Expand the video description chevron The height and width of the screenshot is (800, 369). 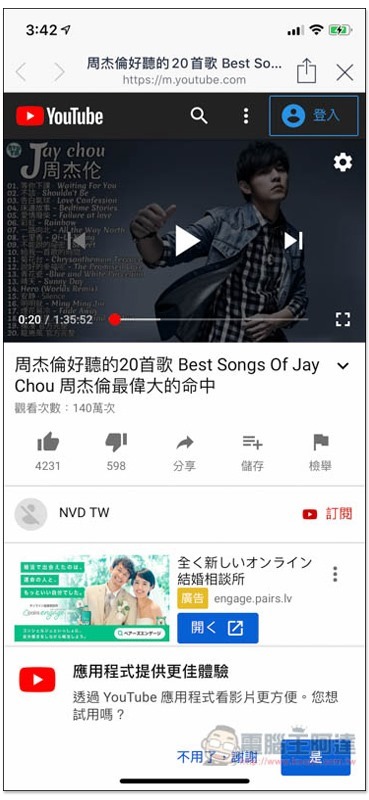(x=343, y=366)
